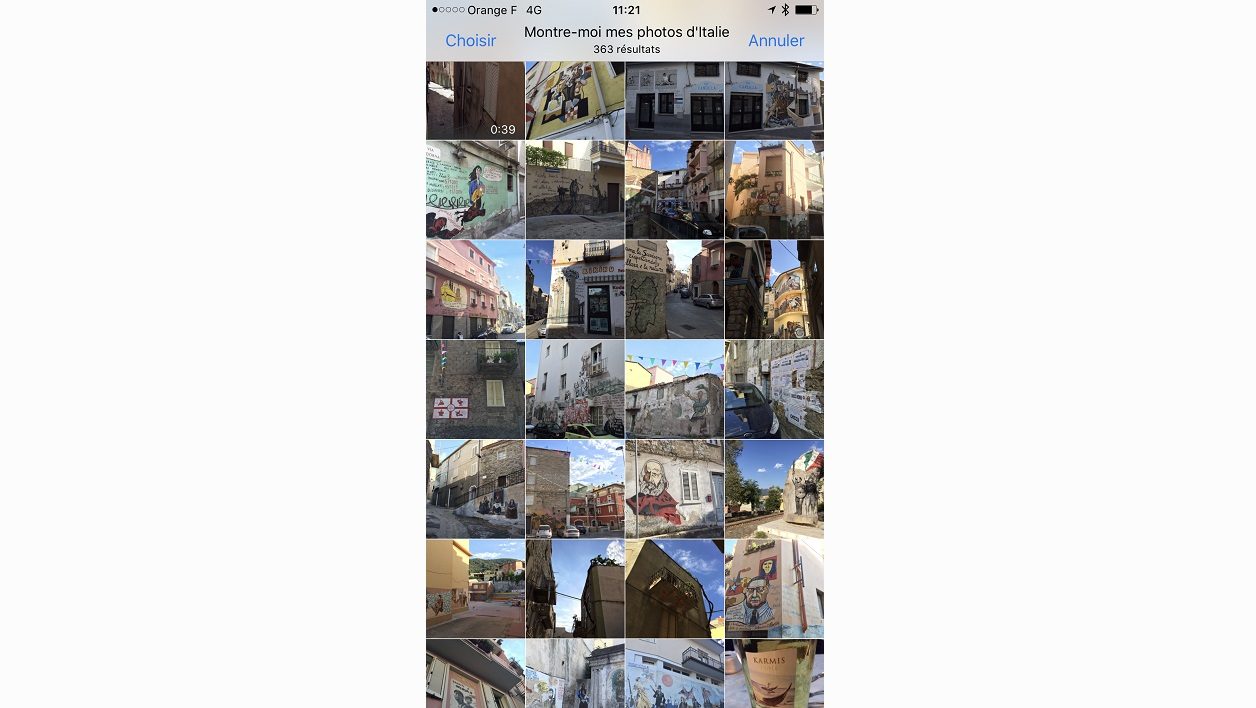View the red and white flags wall photo
This screenshot has height=708, width=1256.
(x=475, y=389)
